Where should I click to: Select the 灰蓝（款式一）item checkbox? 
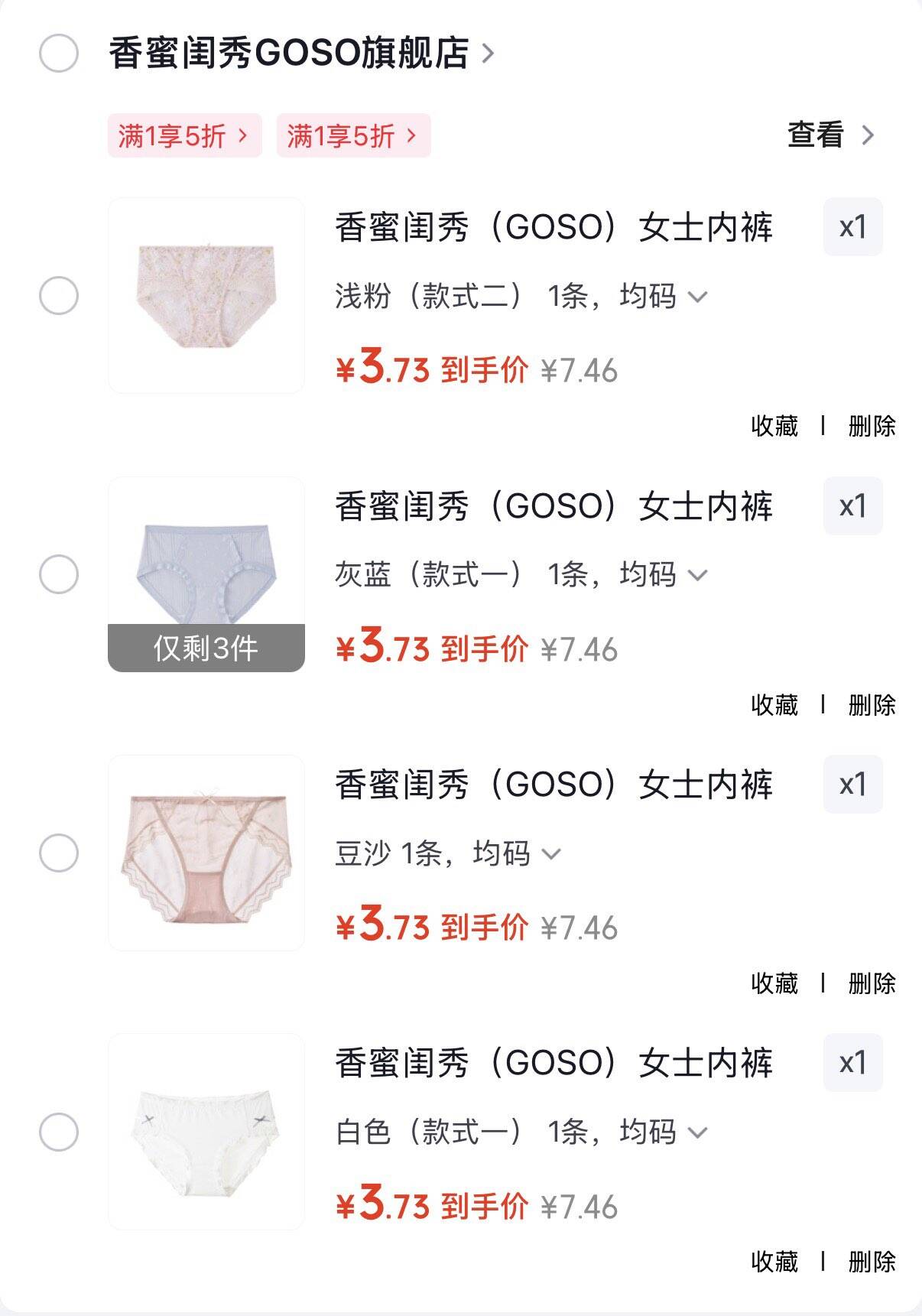(59, 574)
